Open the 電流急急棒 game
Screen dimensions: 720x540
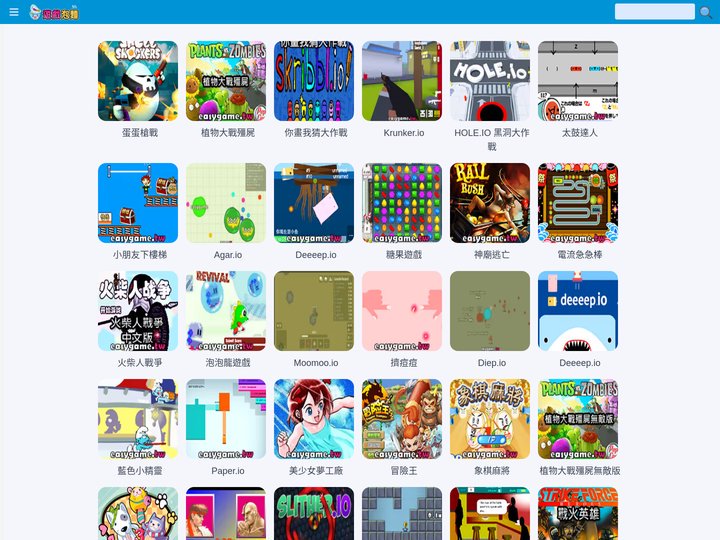tap(578, 203)
